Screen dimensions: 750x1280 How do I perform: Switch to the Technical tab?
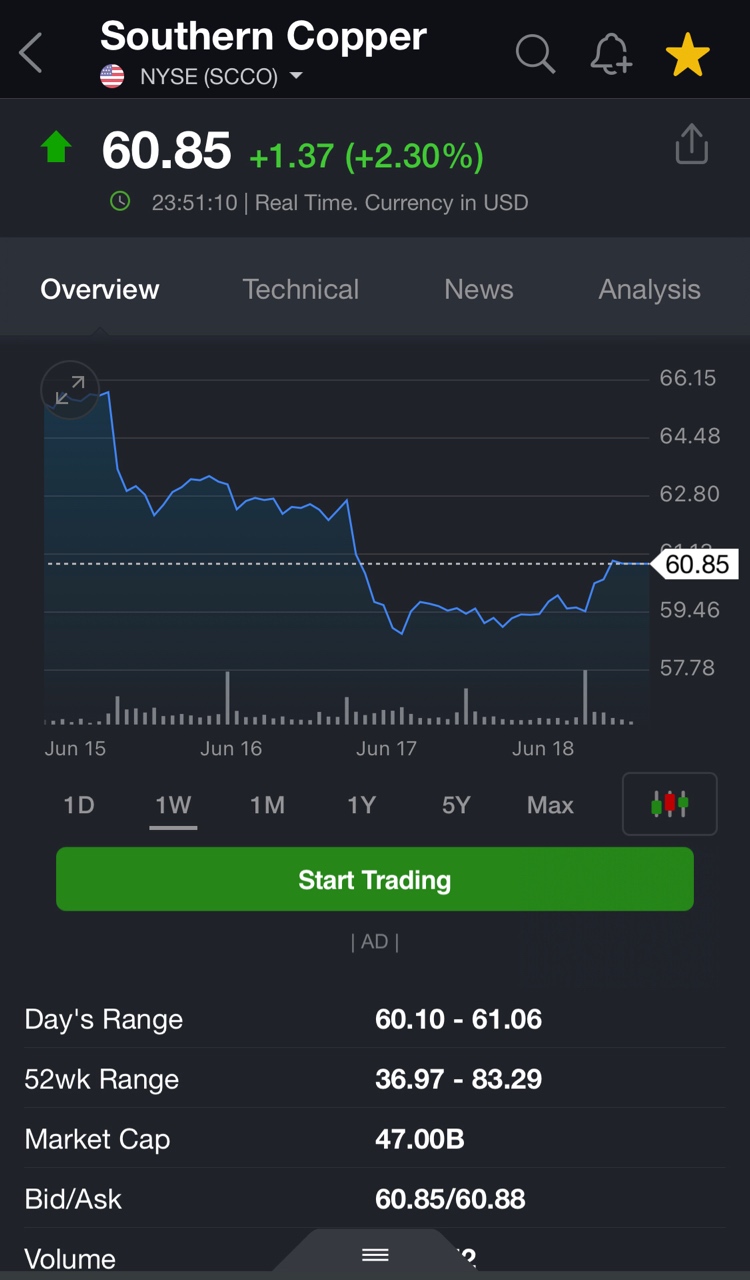[x=300, y=290]
